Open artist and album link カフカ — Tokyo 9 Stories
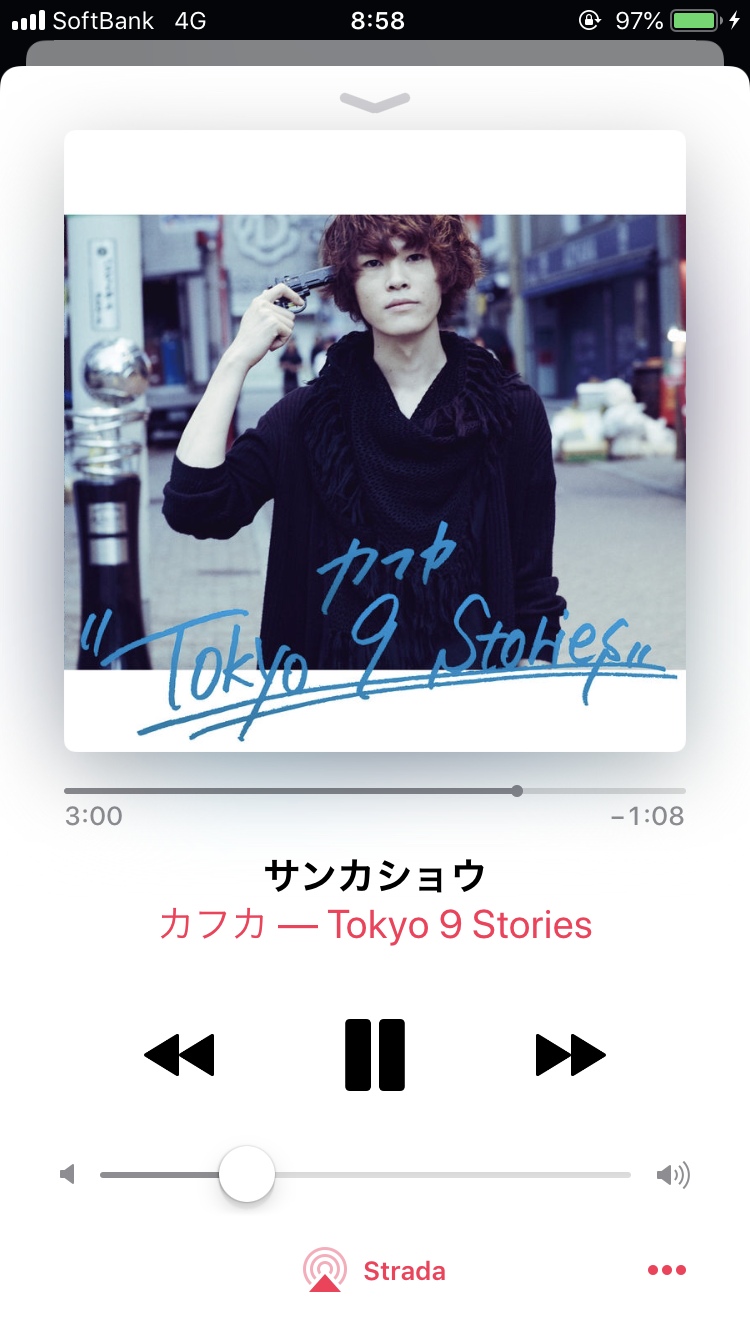The width and height of the screenshot is (750, 1334). (x=375, y=925)
